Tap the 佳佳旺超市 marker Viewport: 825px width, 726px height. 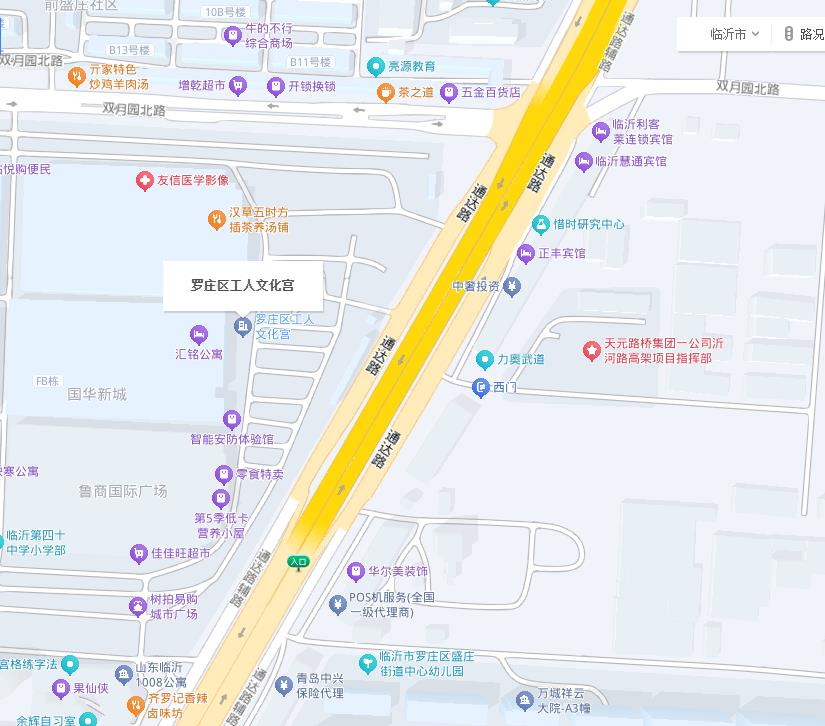point(139,553)
